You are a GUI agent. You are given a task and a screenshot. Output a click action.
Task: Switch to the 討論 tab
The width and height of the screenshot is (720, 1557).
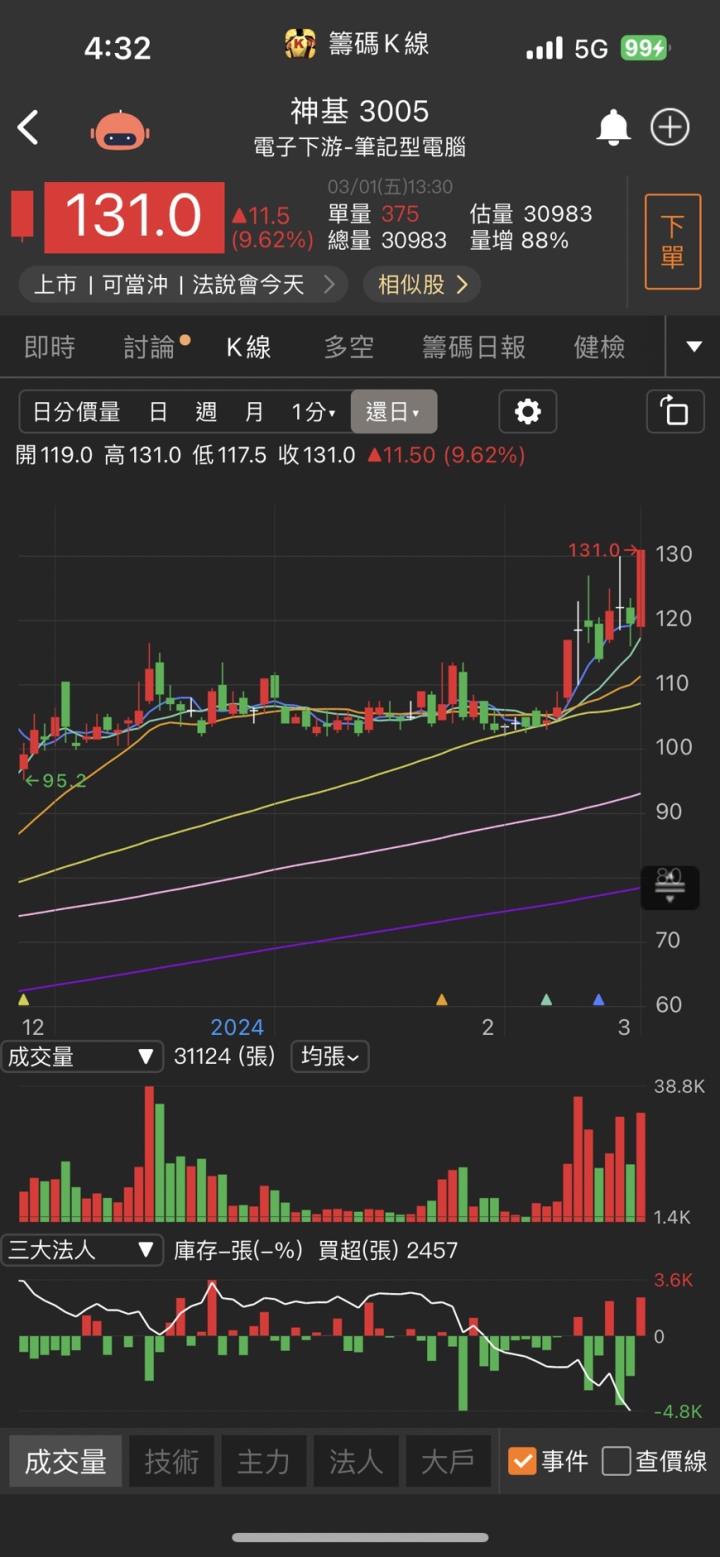tap(150, 347)
